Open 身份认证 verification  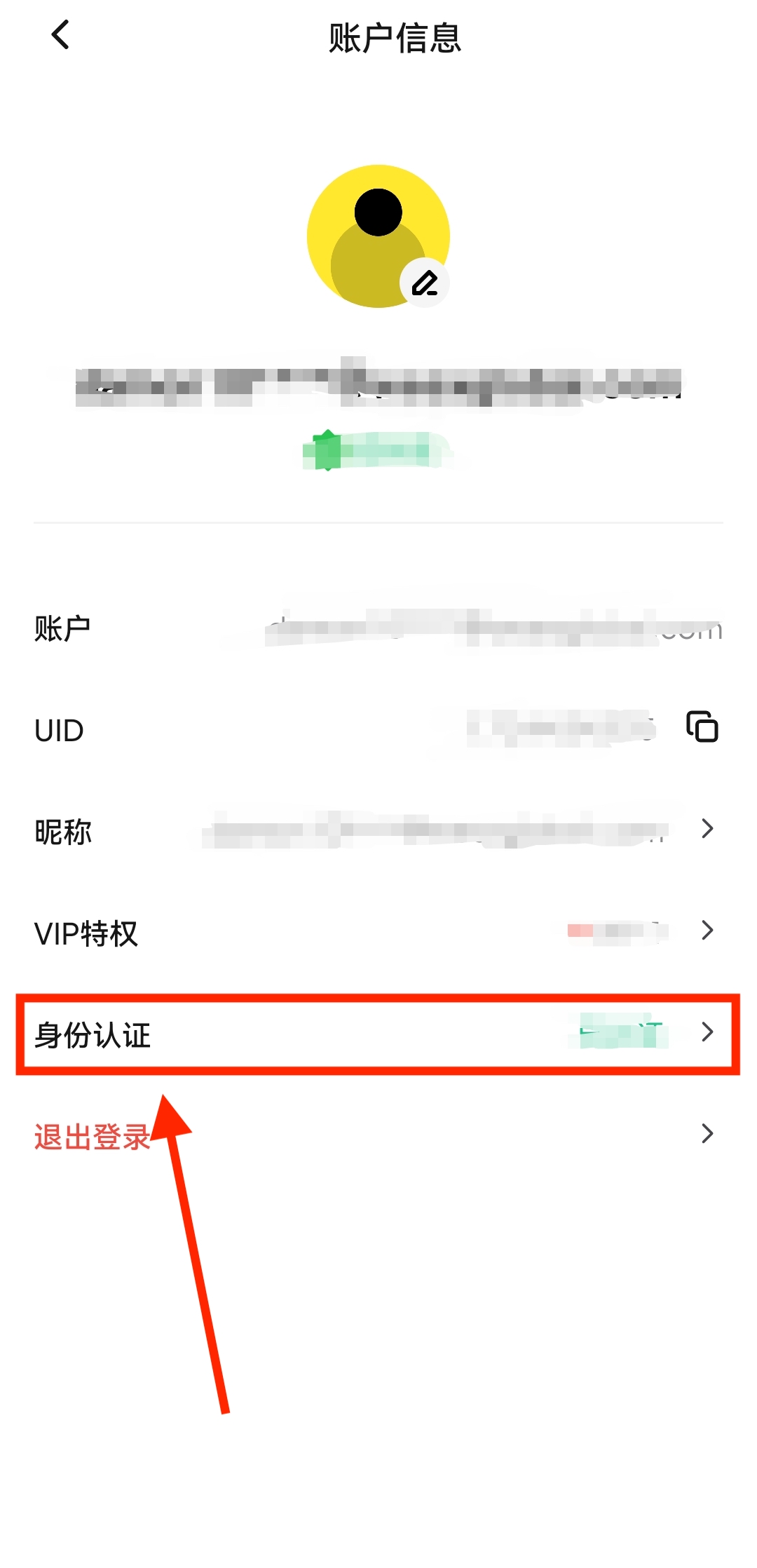pos(378,1034)
